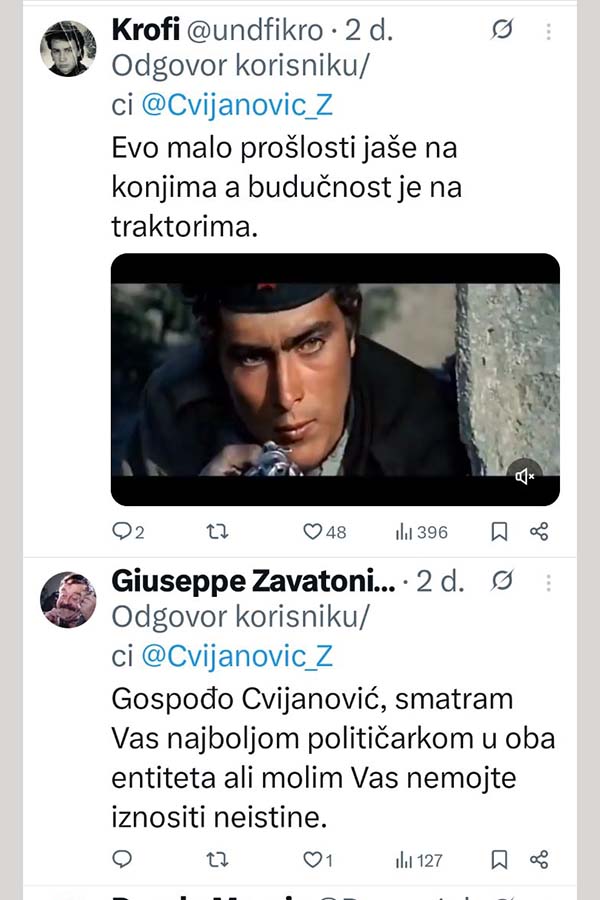
Task: Play the video in Krofi's tweet
Action: click(334, 379)
